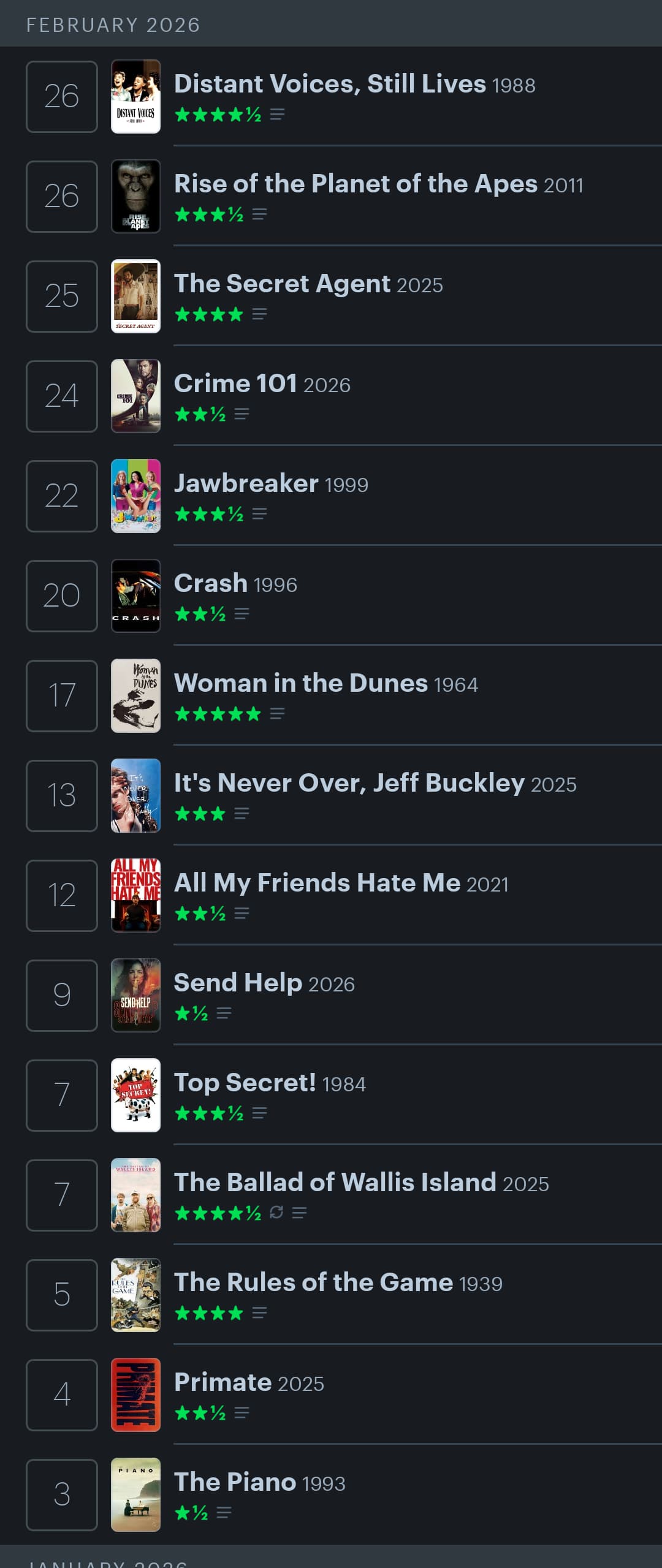The width and height of the screenshot is (662, 1568).
Task: Tap the Crime 101 poster thumbnail
Action: [x=135, y=396]
